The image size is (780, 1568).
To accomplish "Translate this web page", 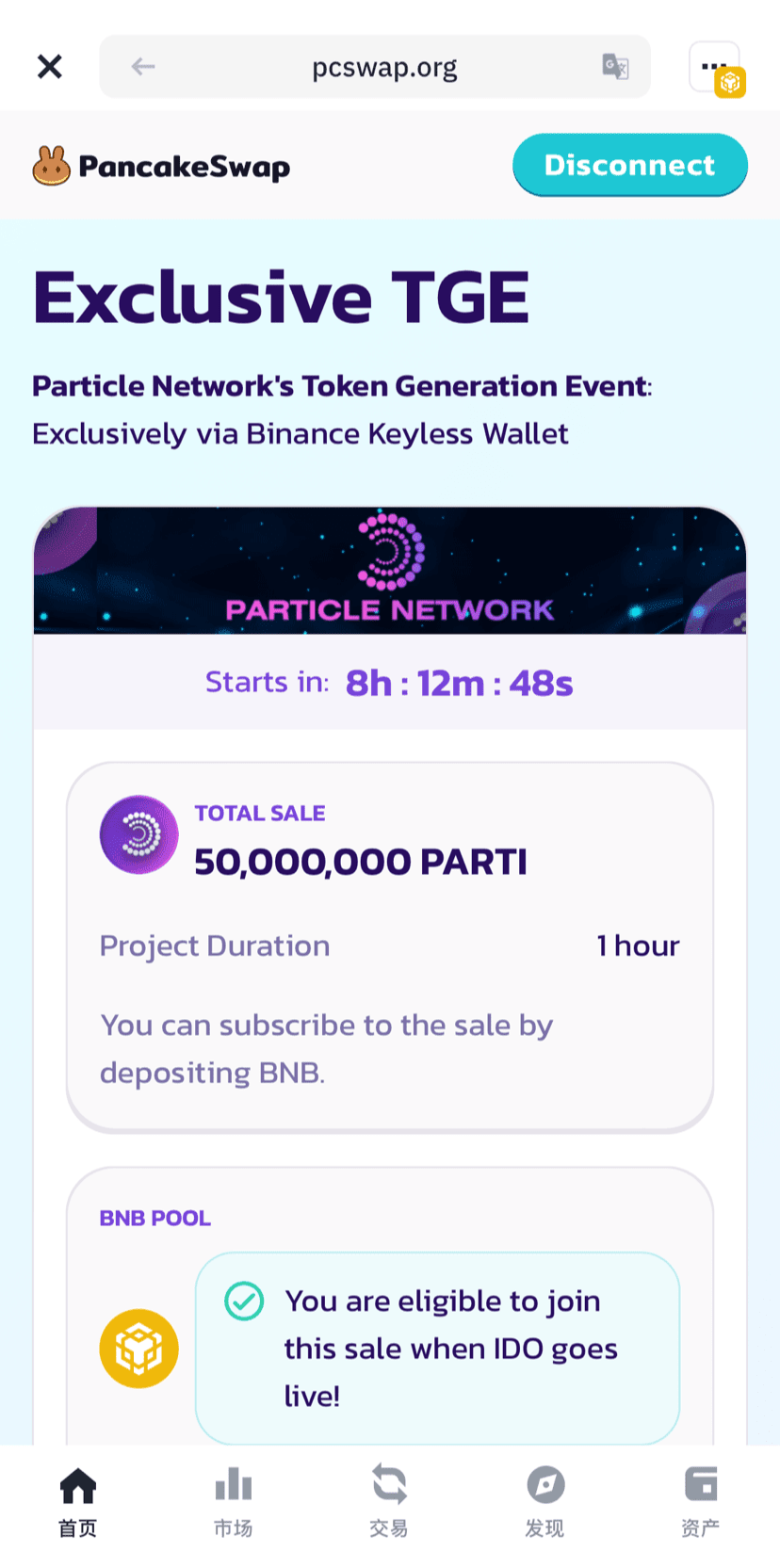I will (x=615, y=67).
